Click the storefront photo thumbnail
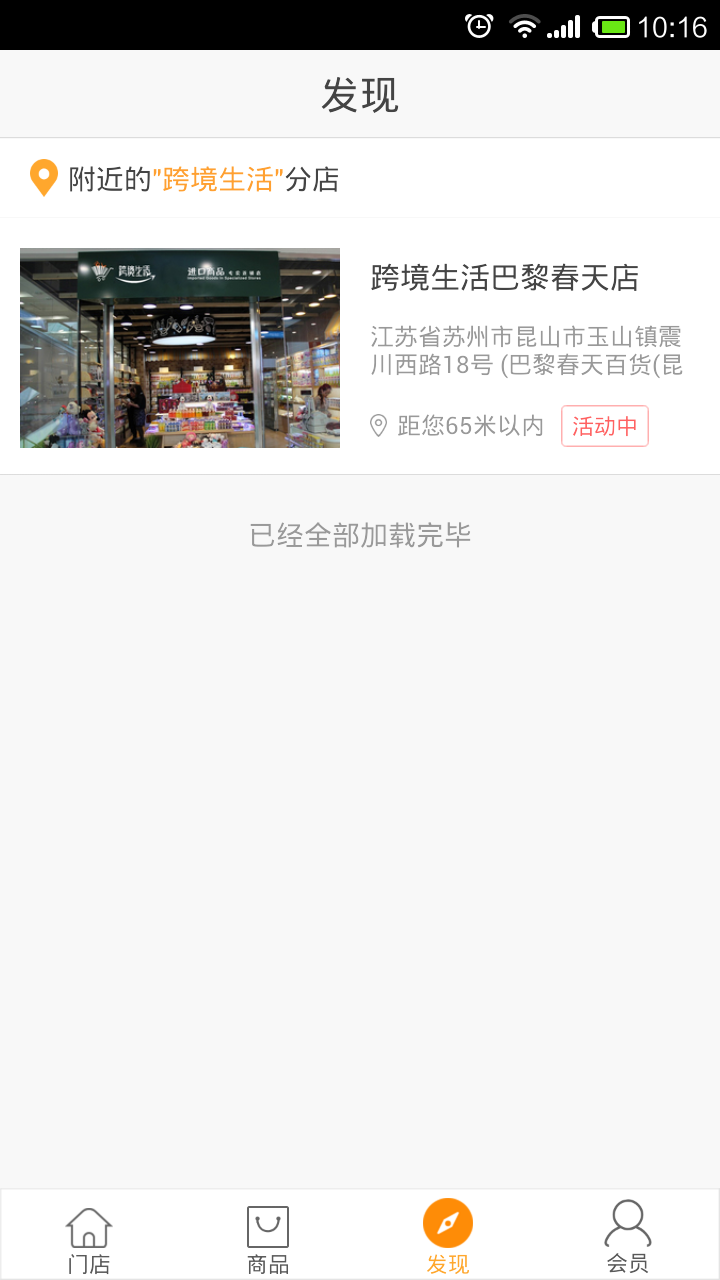This screenshot has height=1280, width=720. pos(179,347)
